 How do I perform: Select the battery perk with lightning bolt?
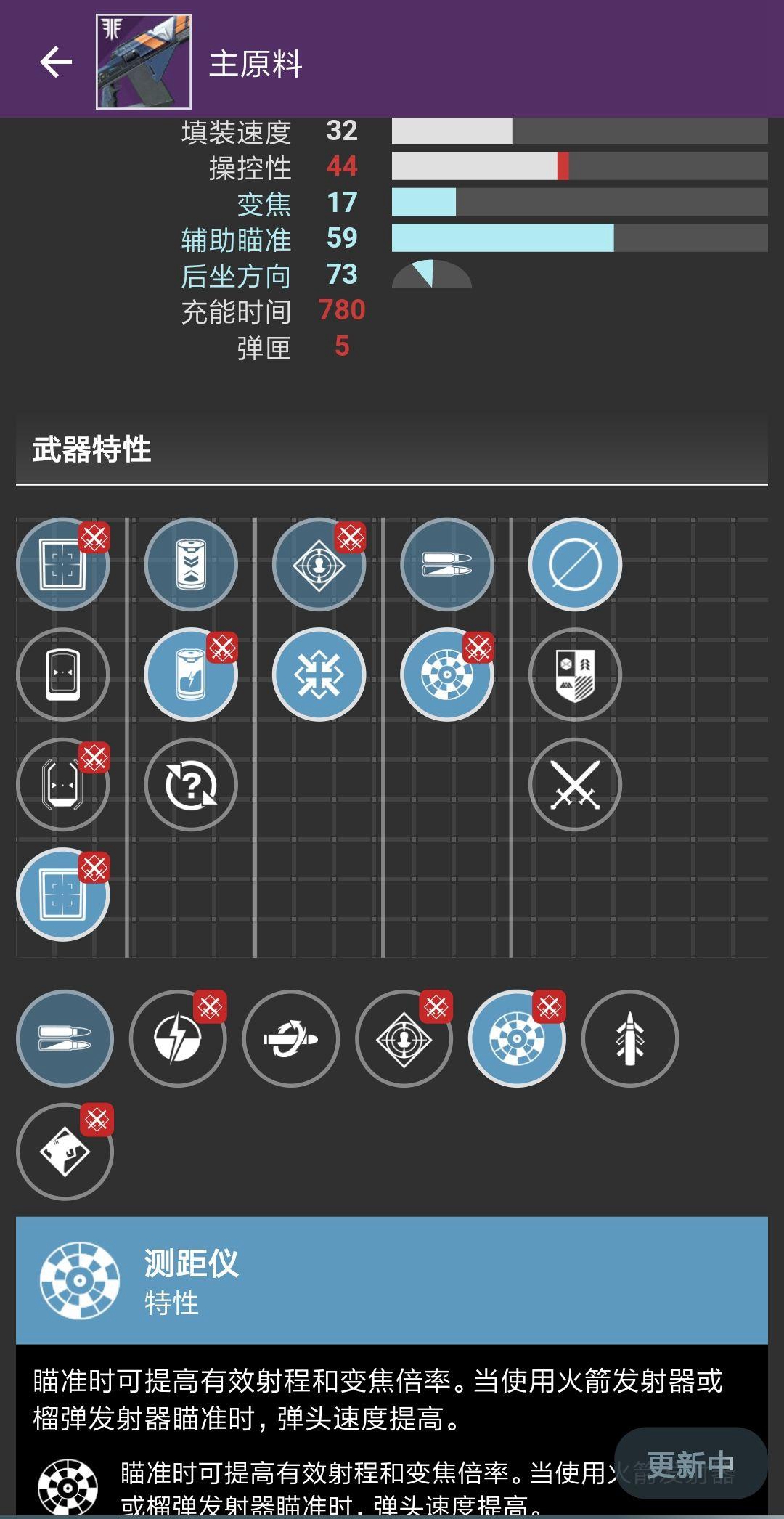pos(191,675)
